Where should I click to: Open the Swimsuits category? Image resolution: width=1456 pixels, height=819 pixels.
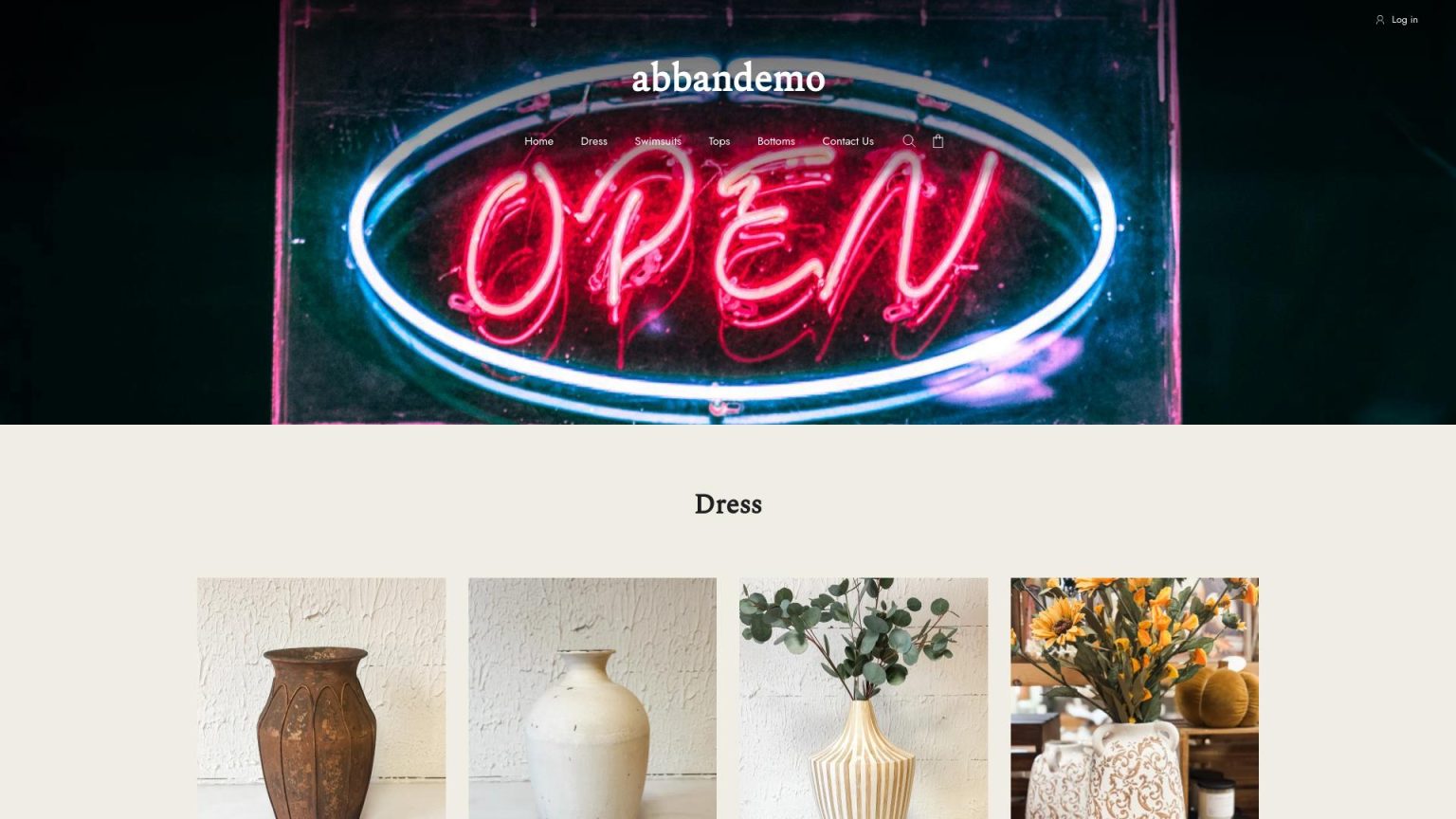pyautogui.click(x=657, y=141)
